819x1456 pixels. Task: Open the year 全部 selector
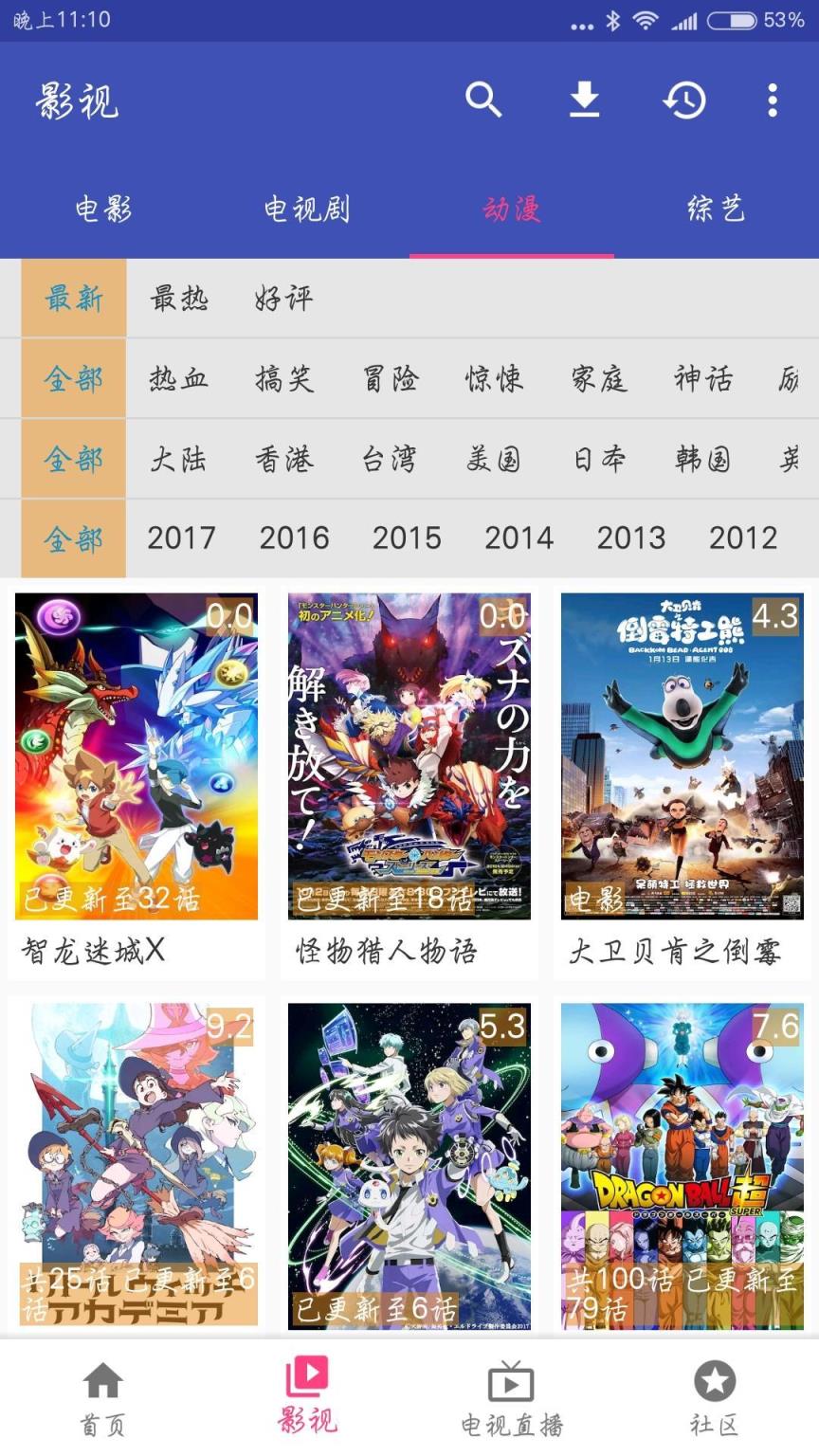[x=72, y=537]
